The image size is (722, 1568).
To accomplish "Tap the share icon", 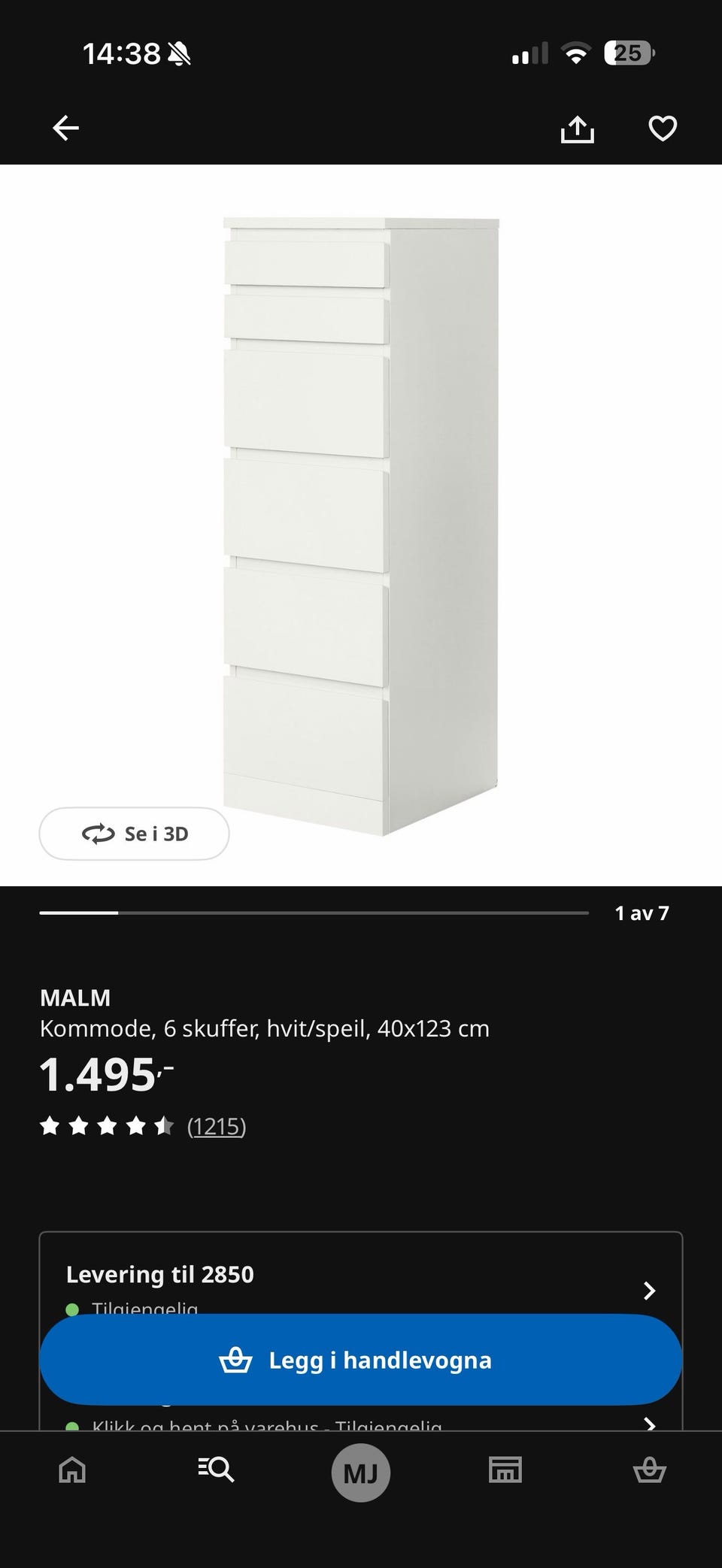I will 578,128.
